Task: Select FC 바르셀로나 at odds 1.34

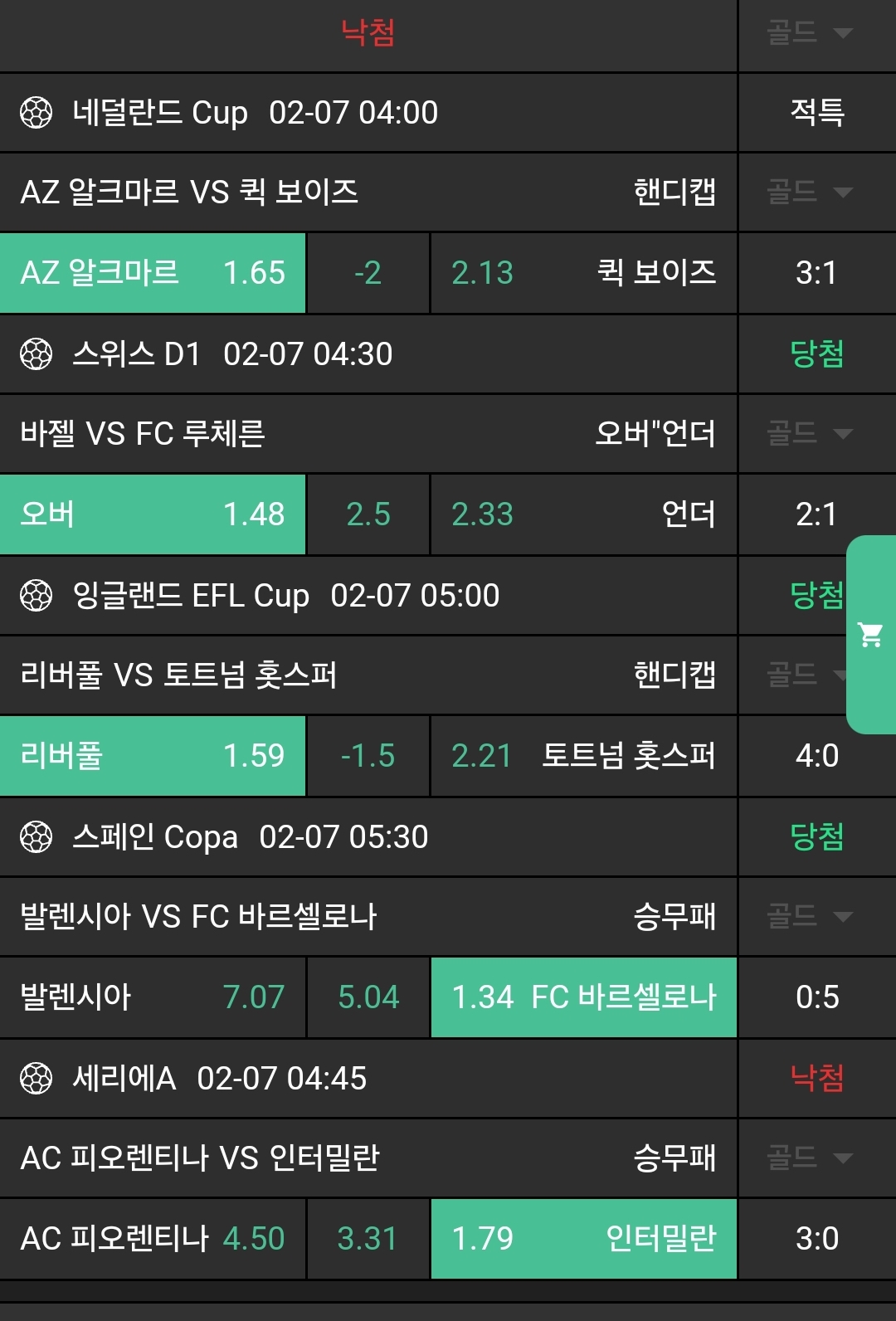Action: click(583, 997)
